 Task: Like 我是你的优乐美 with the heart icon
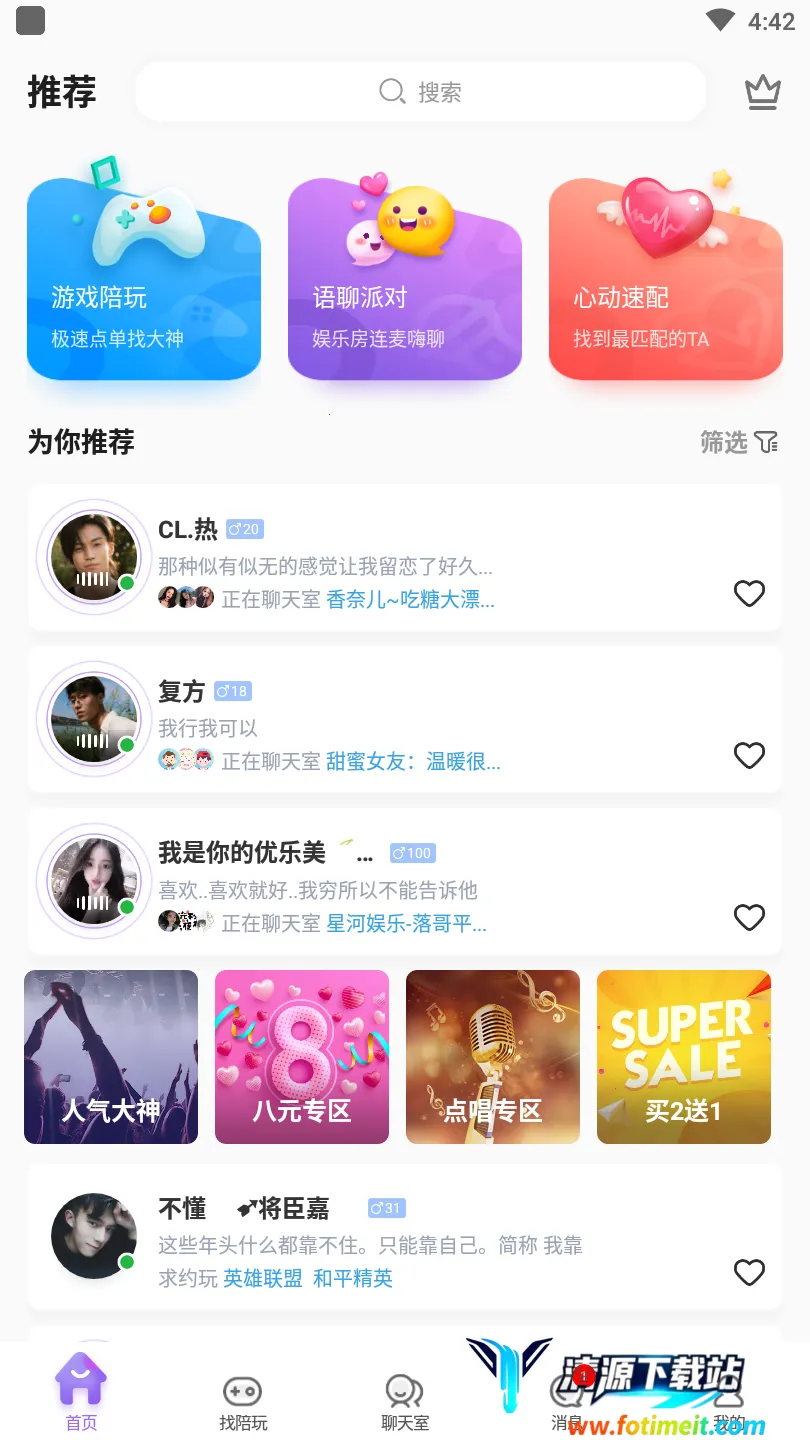[x=749, y=917]
